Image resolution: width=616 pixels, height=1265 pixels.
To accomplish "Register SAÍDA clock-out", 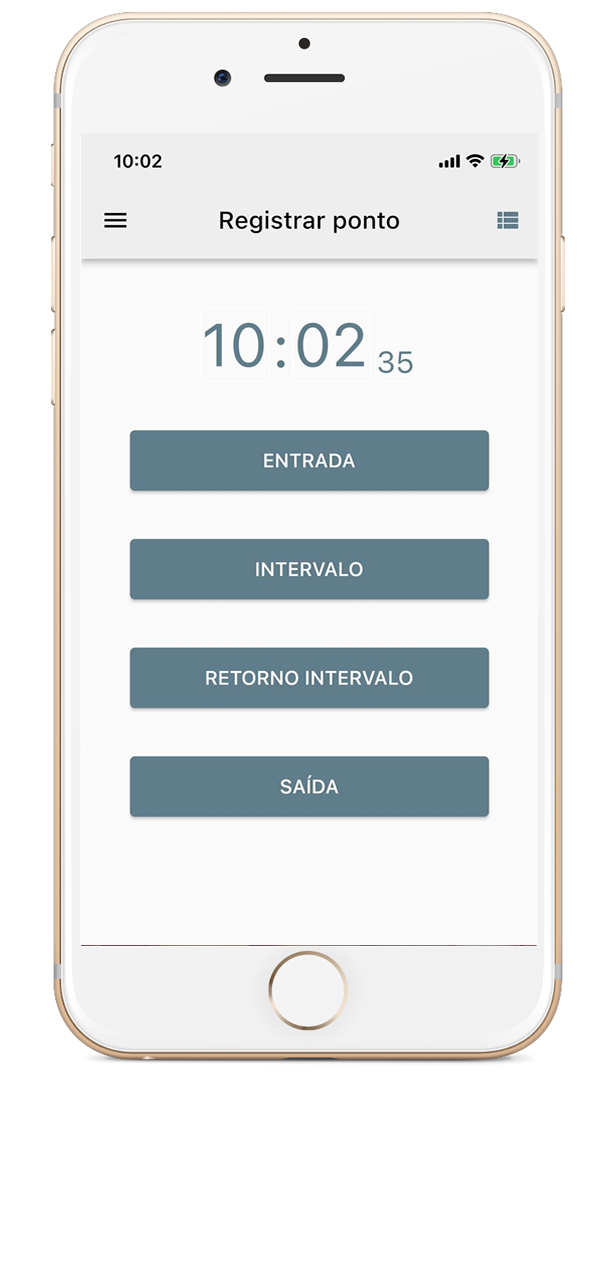I will coord(309,787).
